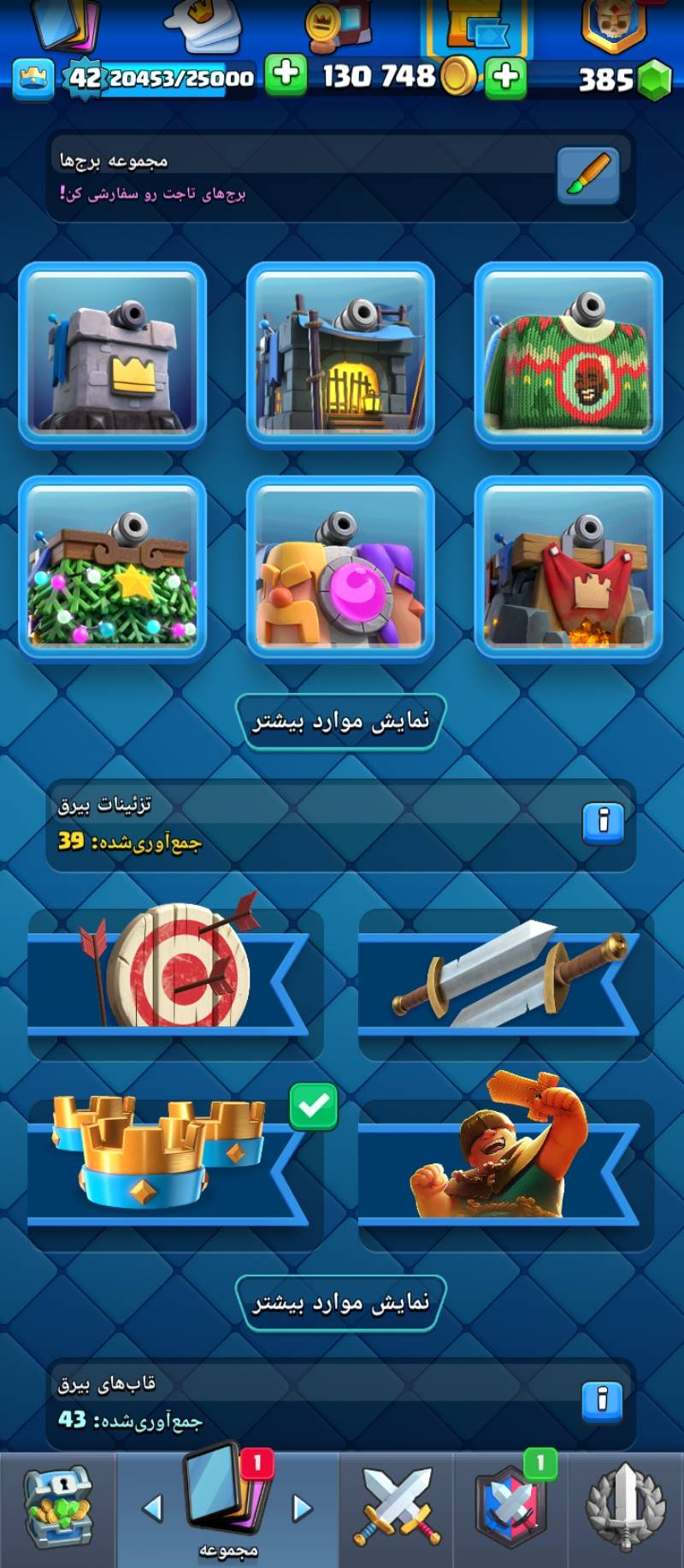Edit the tower collection with the paintbrush

pyautogui.click(x=587, y=175)
